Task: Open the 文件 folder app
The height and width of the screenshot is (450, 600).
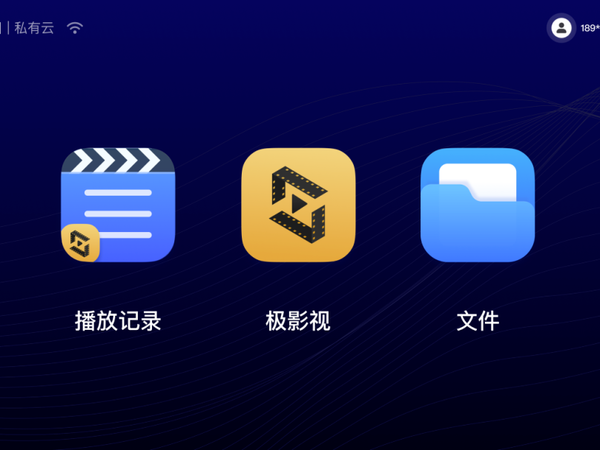Action: [477, 205]
